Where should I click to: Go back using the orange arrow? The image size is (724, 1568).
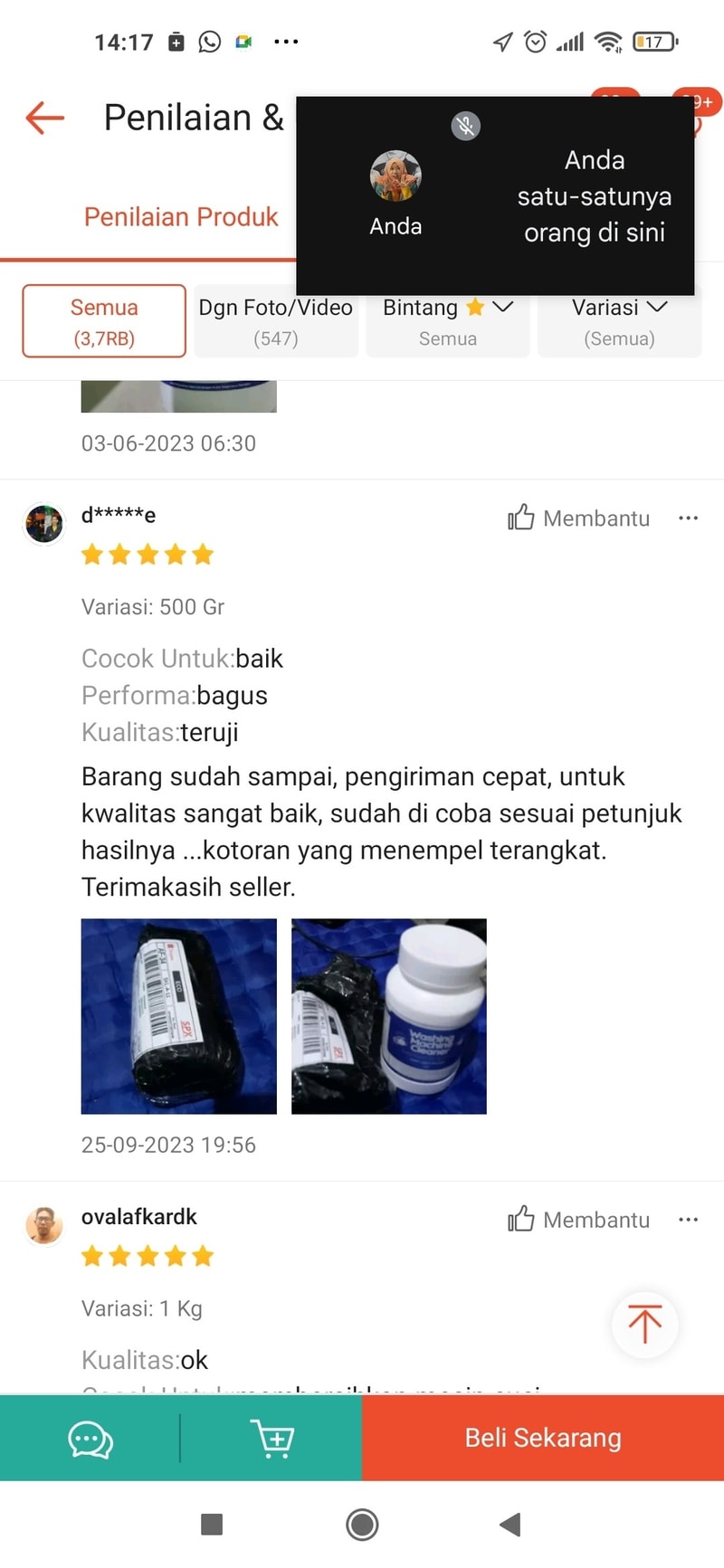[45, 118]
